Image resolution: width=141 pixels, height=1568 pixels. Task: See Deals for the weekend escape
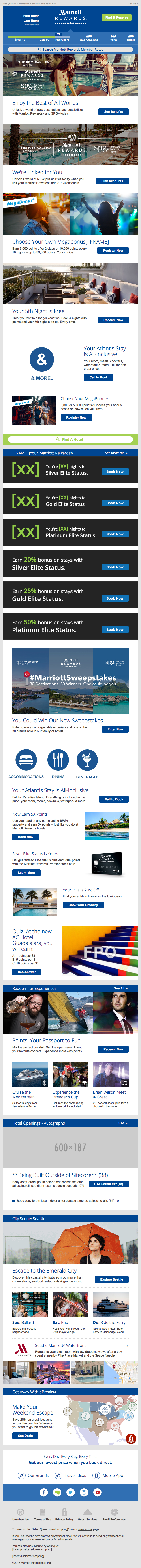[25, 1436]
